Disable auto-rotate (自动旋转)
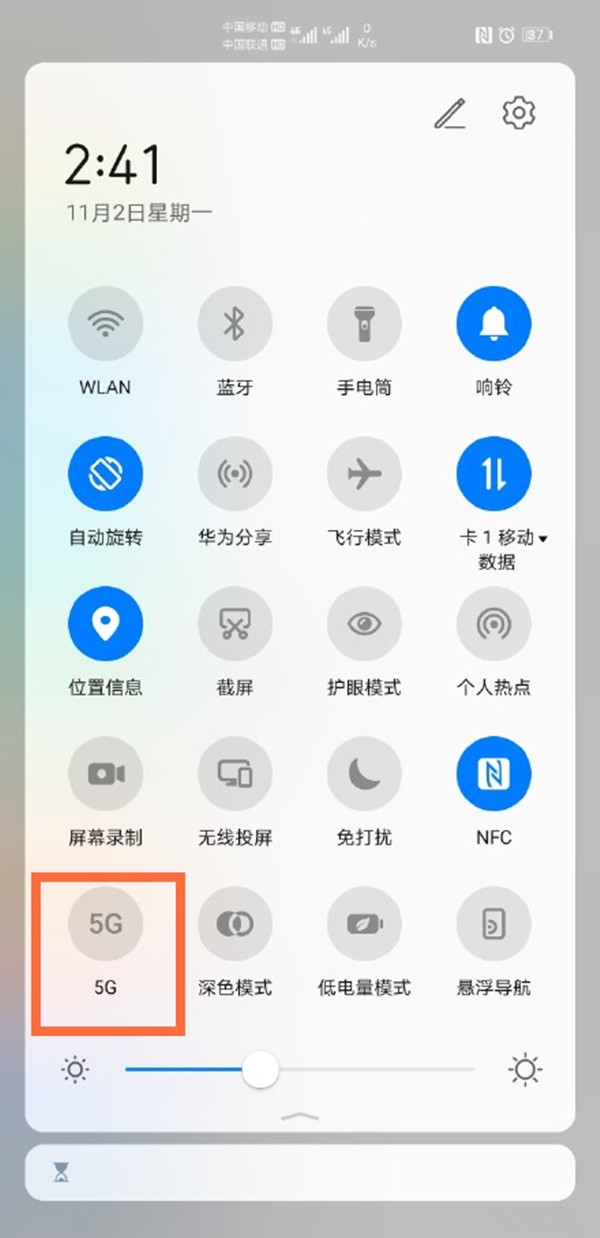The image size is (600, 1238). coord(105,474)
